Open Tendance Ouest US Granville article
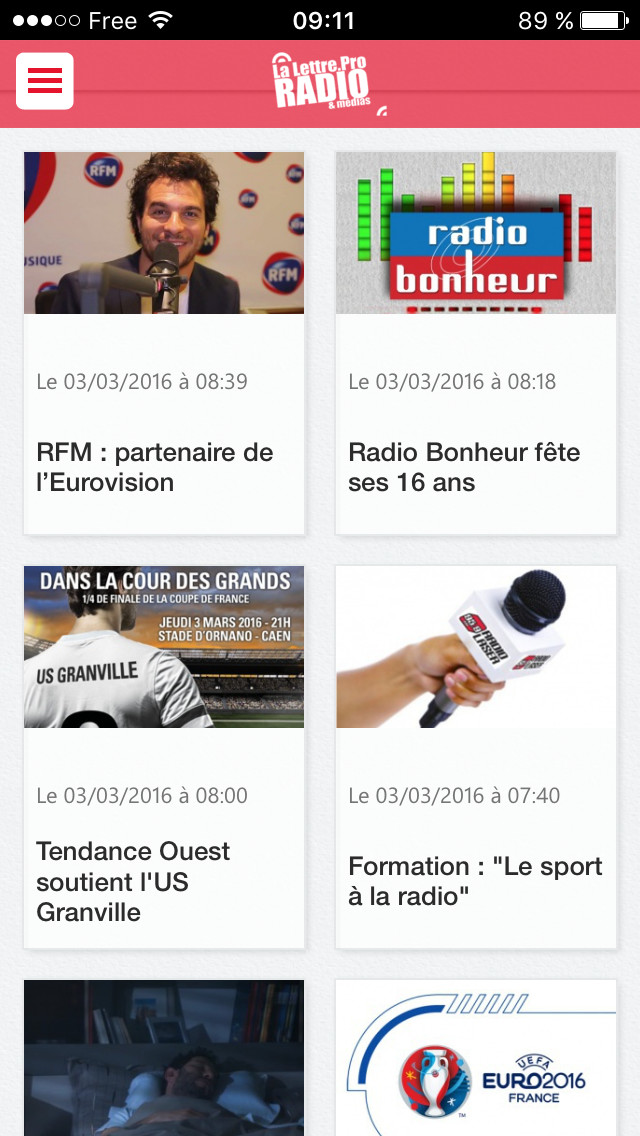 point(164,880)
